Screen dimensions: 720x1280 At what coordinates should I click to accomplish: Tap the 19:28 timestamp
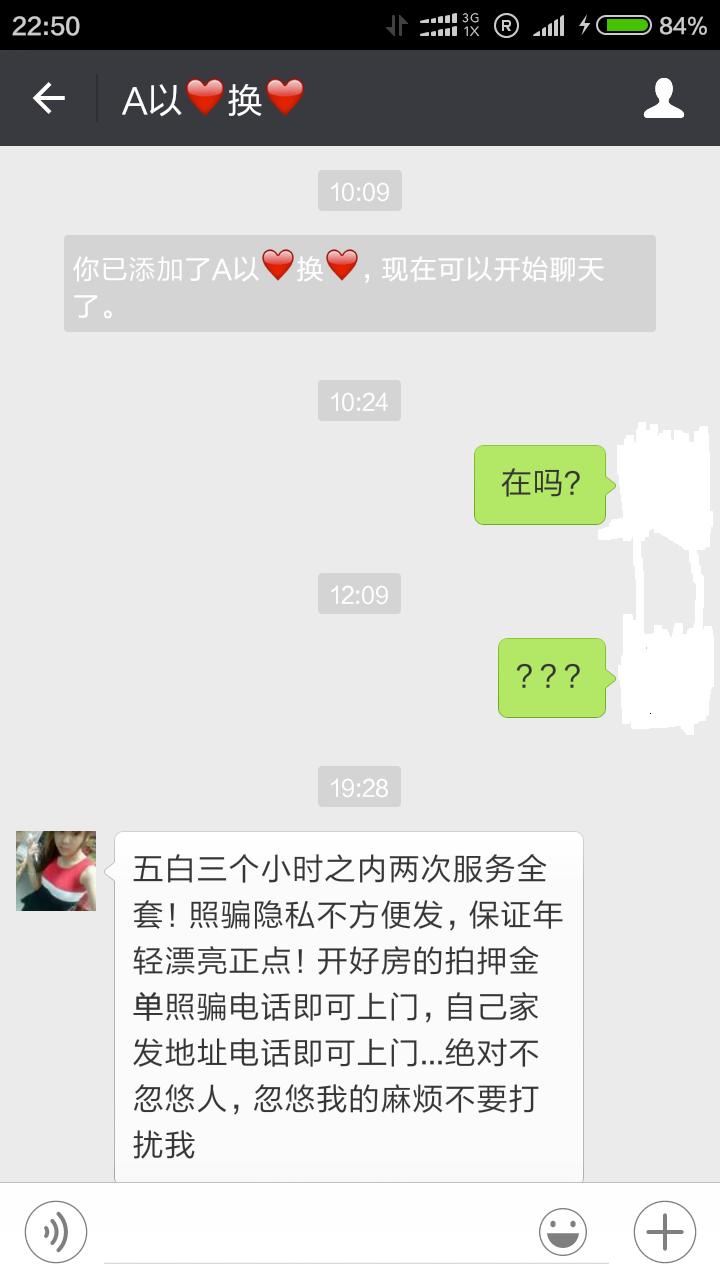click(x=359, y=787)
